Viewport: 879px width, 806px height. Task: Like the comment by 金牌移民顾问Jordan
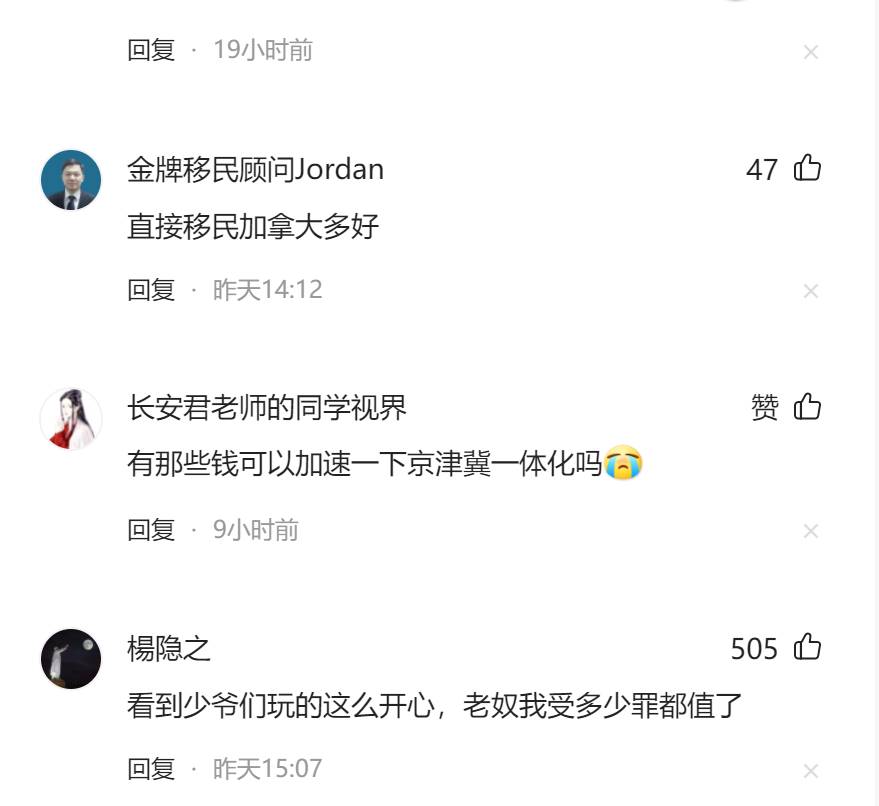click(x=807, y=169)
